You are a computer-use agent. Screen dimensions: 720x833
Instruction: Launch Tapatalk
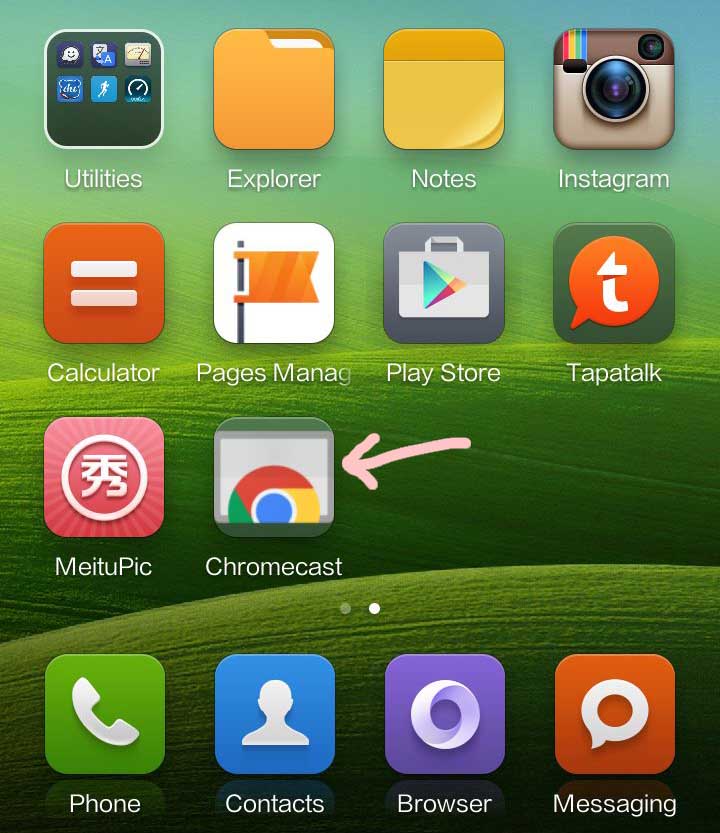pyautogui.click(x=614, y=283)
